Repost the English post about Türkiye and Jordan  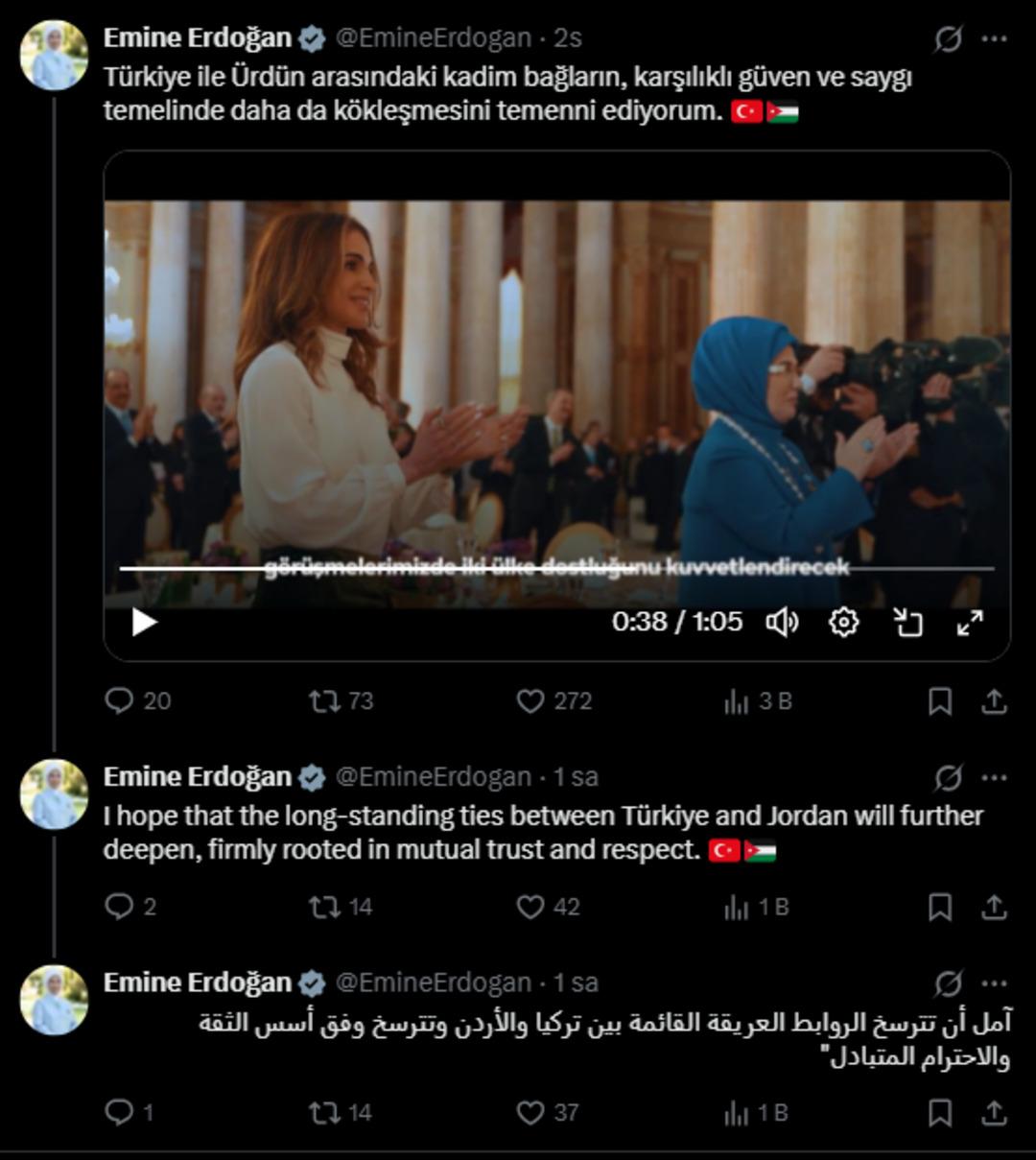tap(324, 907)
